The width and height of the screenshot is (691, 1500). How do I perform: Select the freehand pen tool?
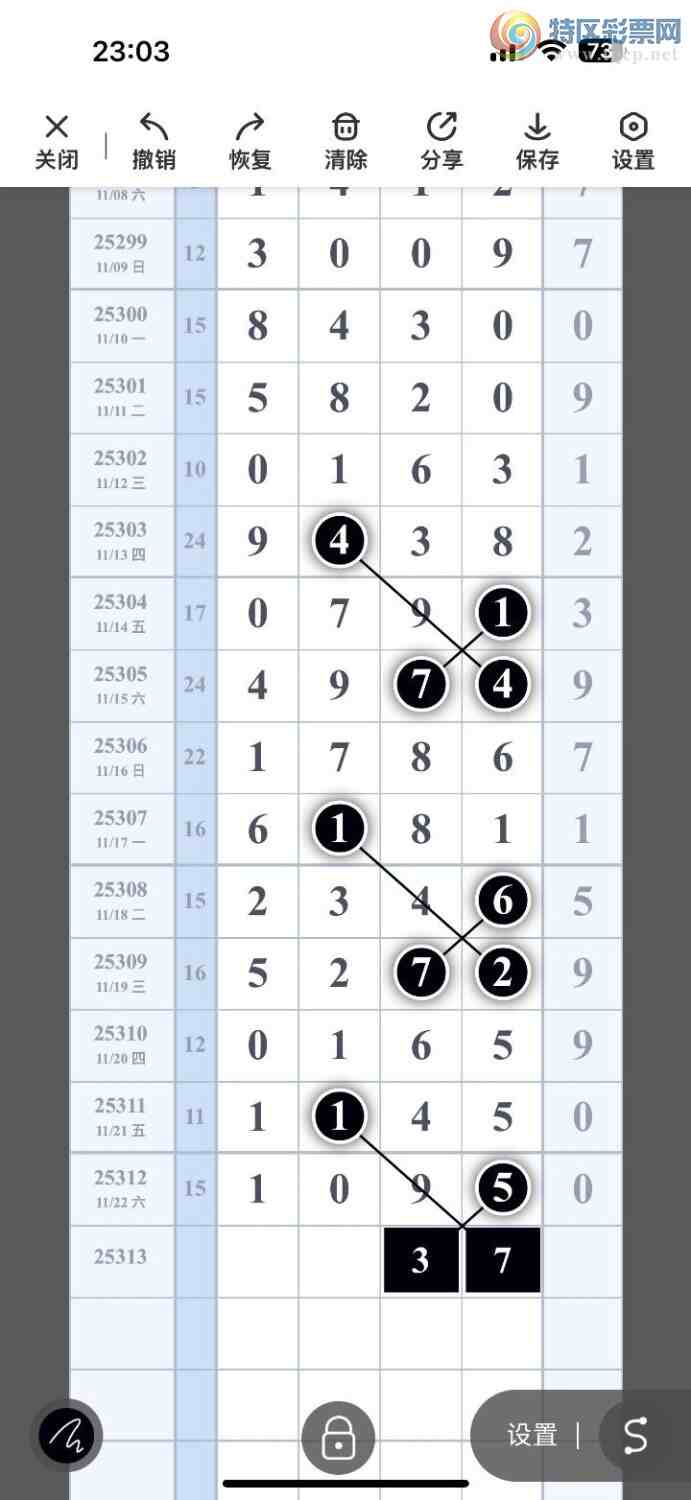coord(67,1436)
